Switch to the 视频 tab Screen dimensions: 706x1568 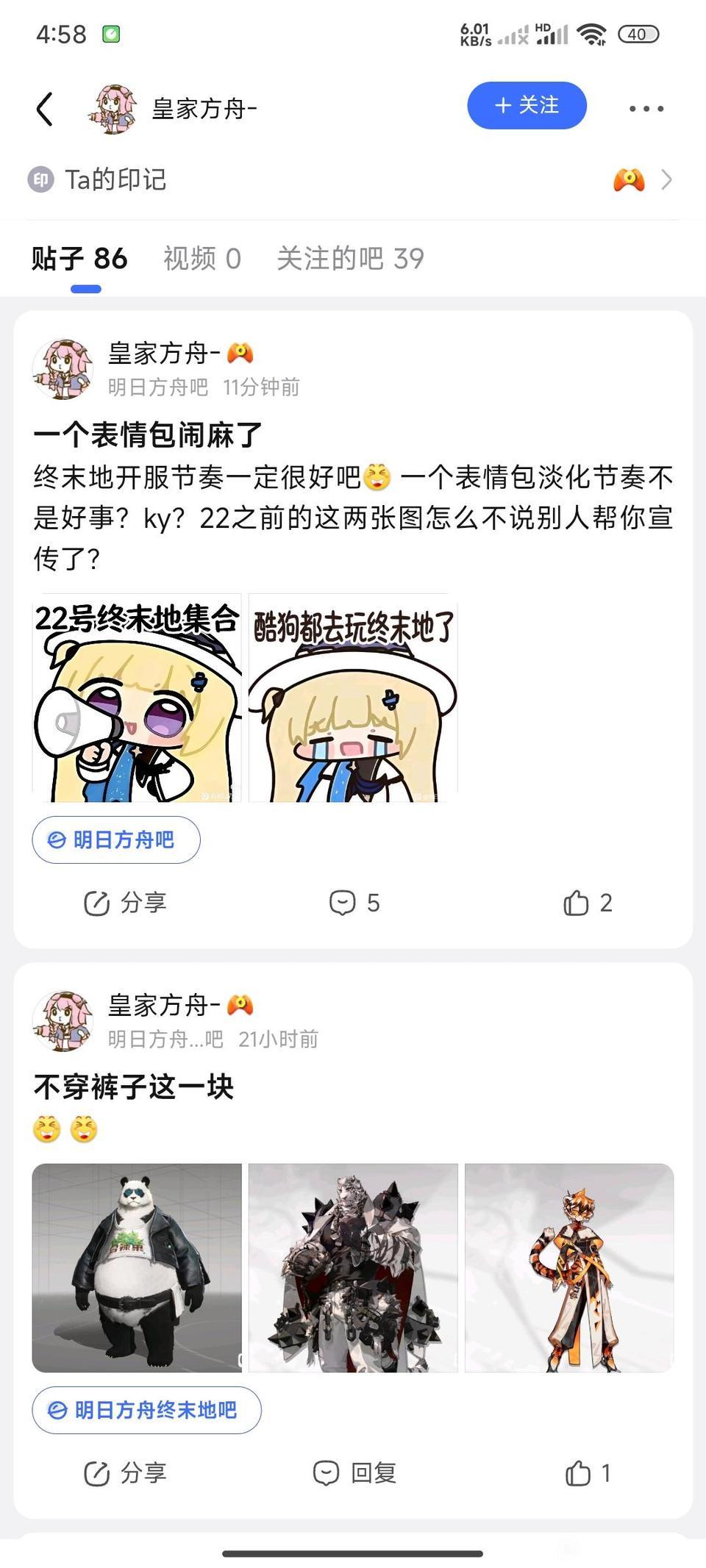click(x=202, y=259)
